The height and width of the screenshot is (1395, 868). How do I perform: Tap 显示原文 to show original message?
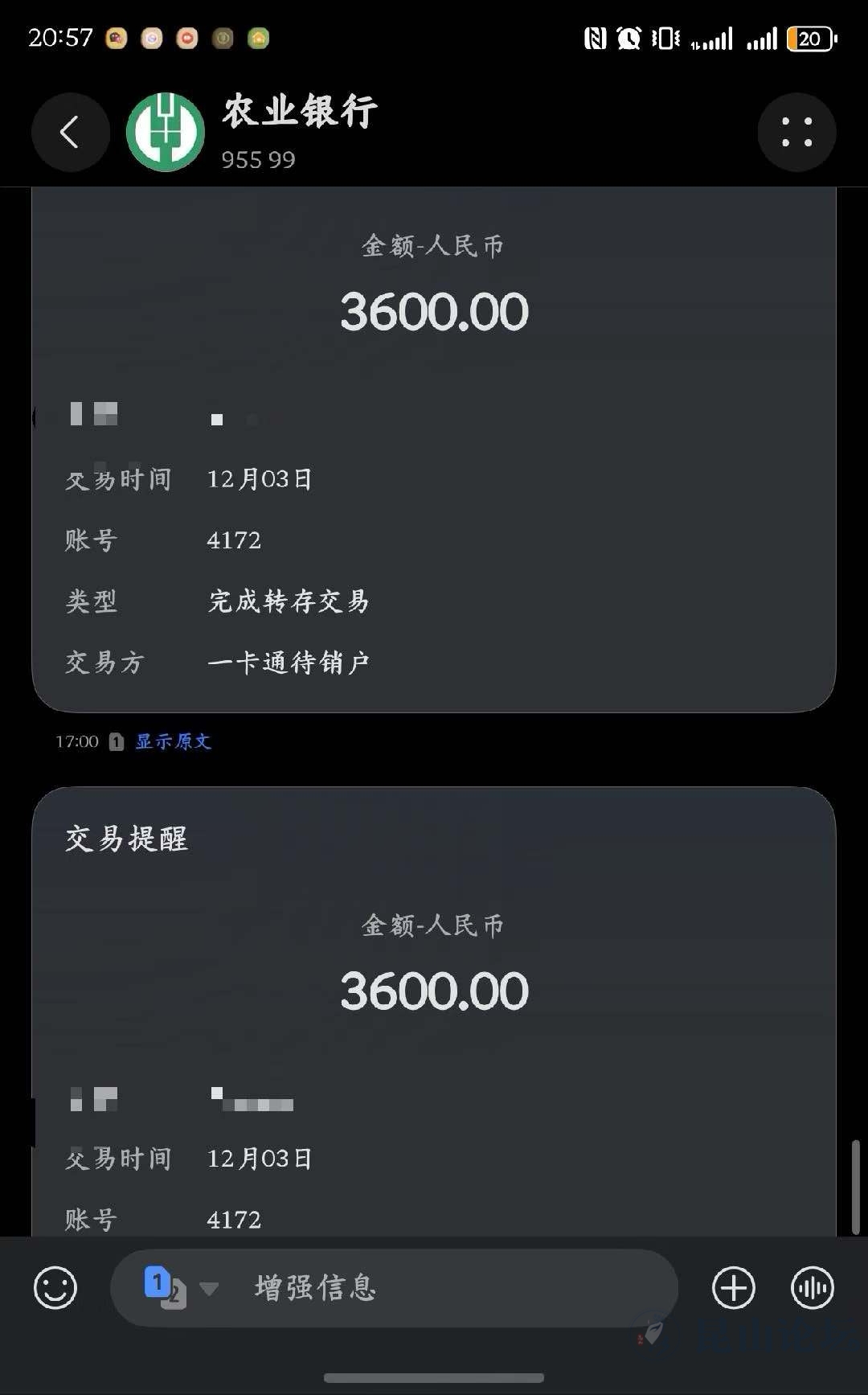[173, 741]
